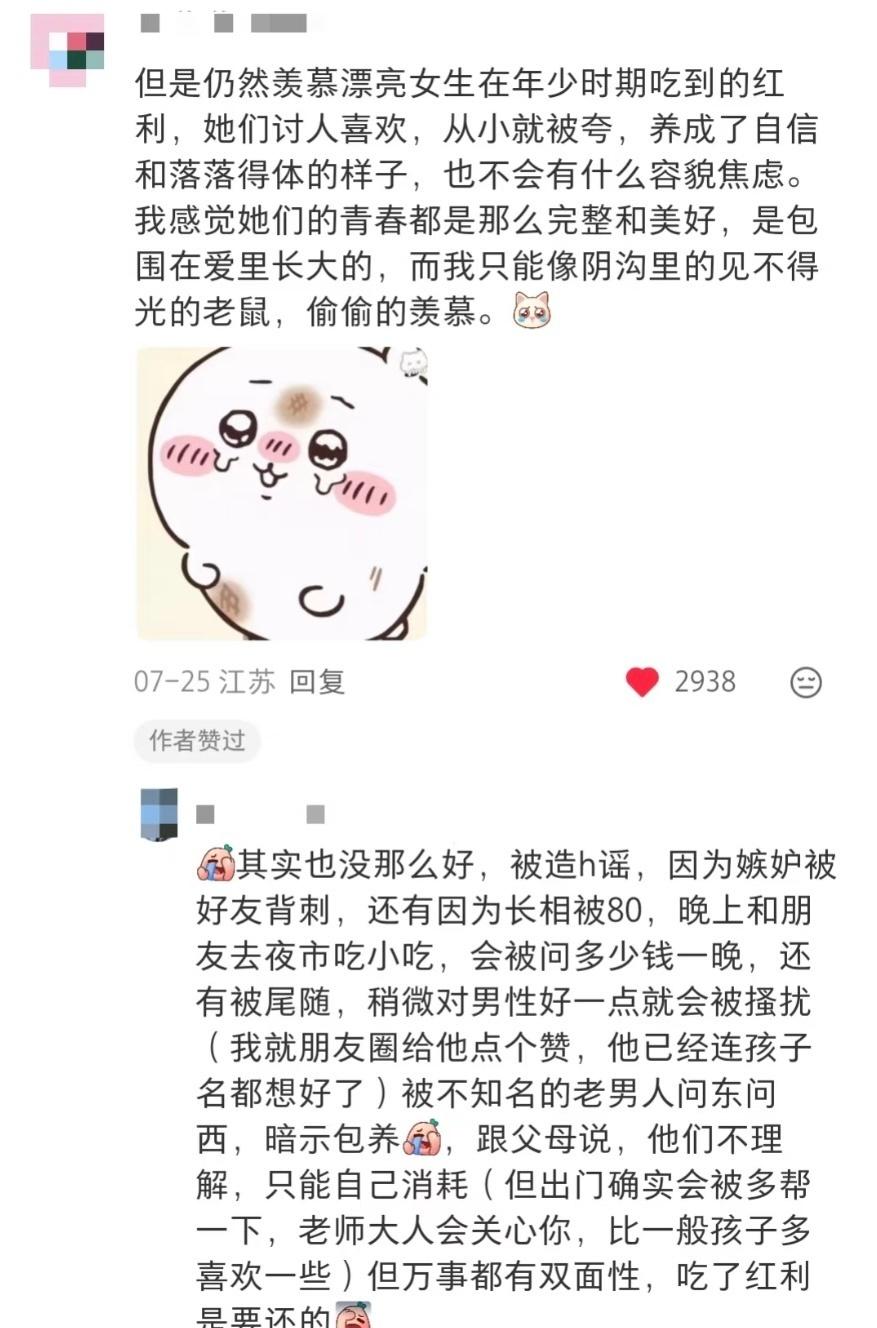
Task: Tap the like count 2938
Action: (x=703, y=682)
